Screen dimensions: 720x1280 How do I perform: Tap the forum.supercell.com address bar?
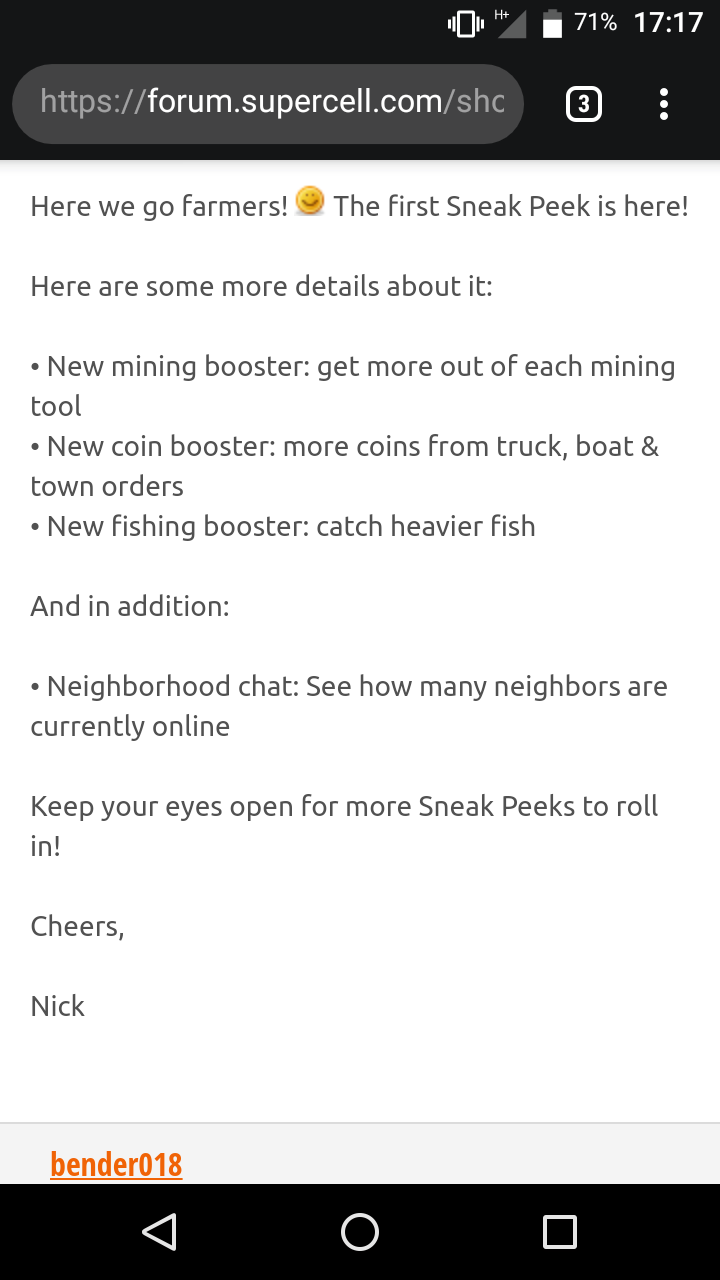coord(268,103)
